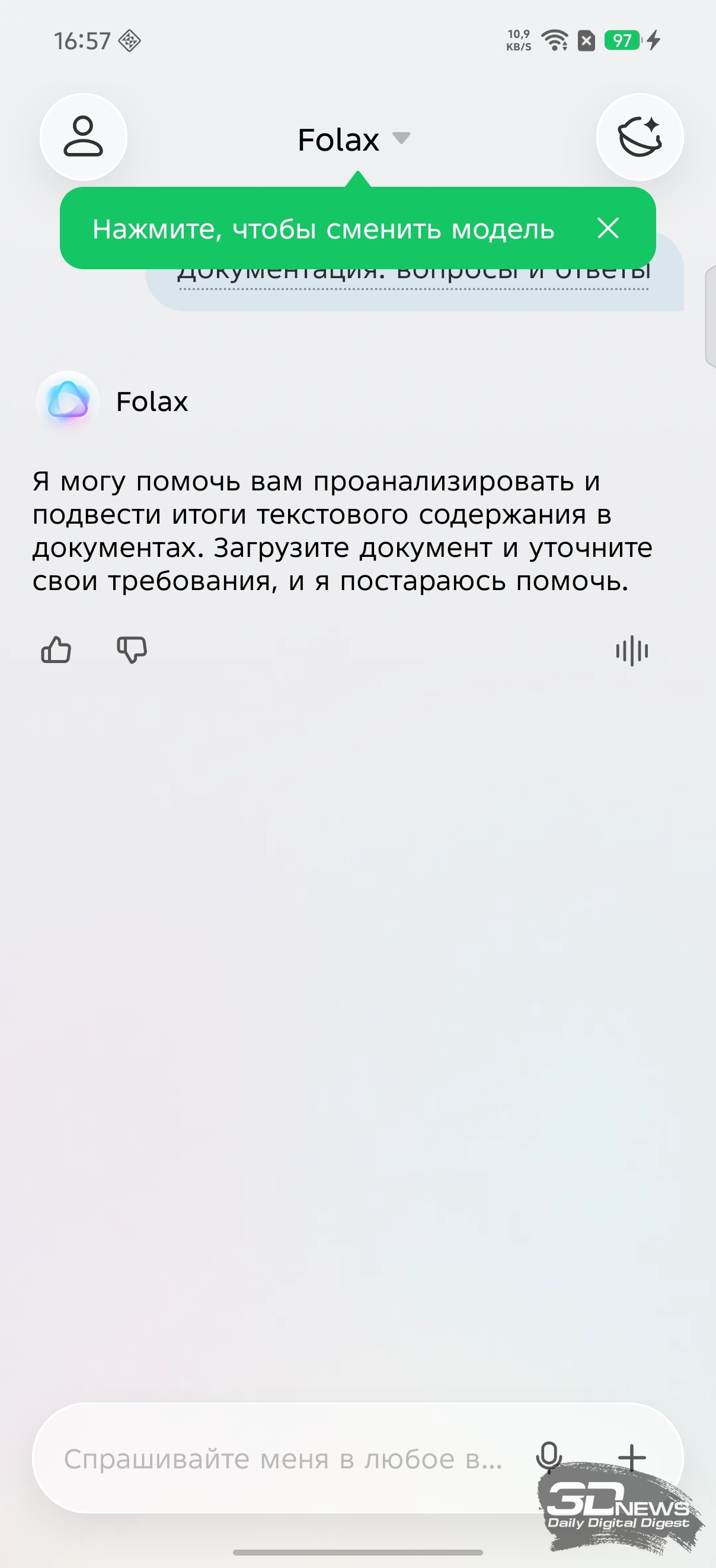
Task: Dismiss the green model-switch tooltip
Action: (608, 229)
